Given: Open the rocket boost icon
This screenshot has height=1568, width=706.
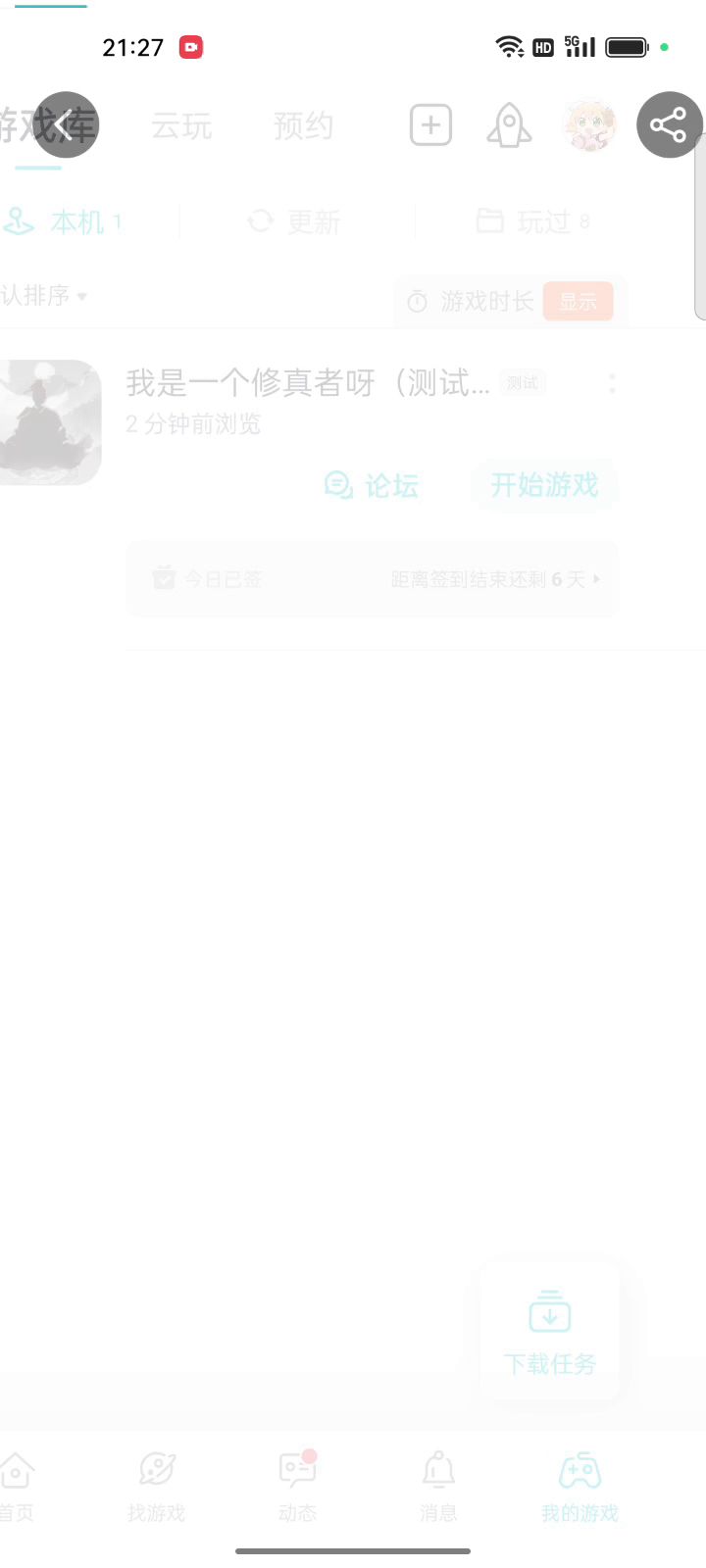Looking at the screenshot, I should click(x=509, y=125).
